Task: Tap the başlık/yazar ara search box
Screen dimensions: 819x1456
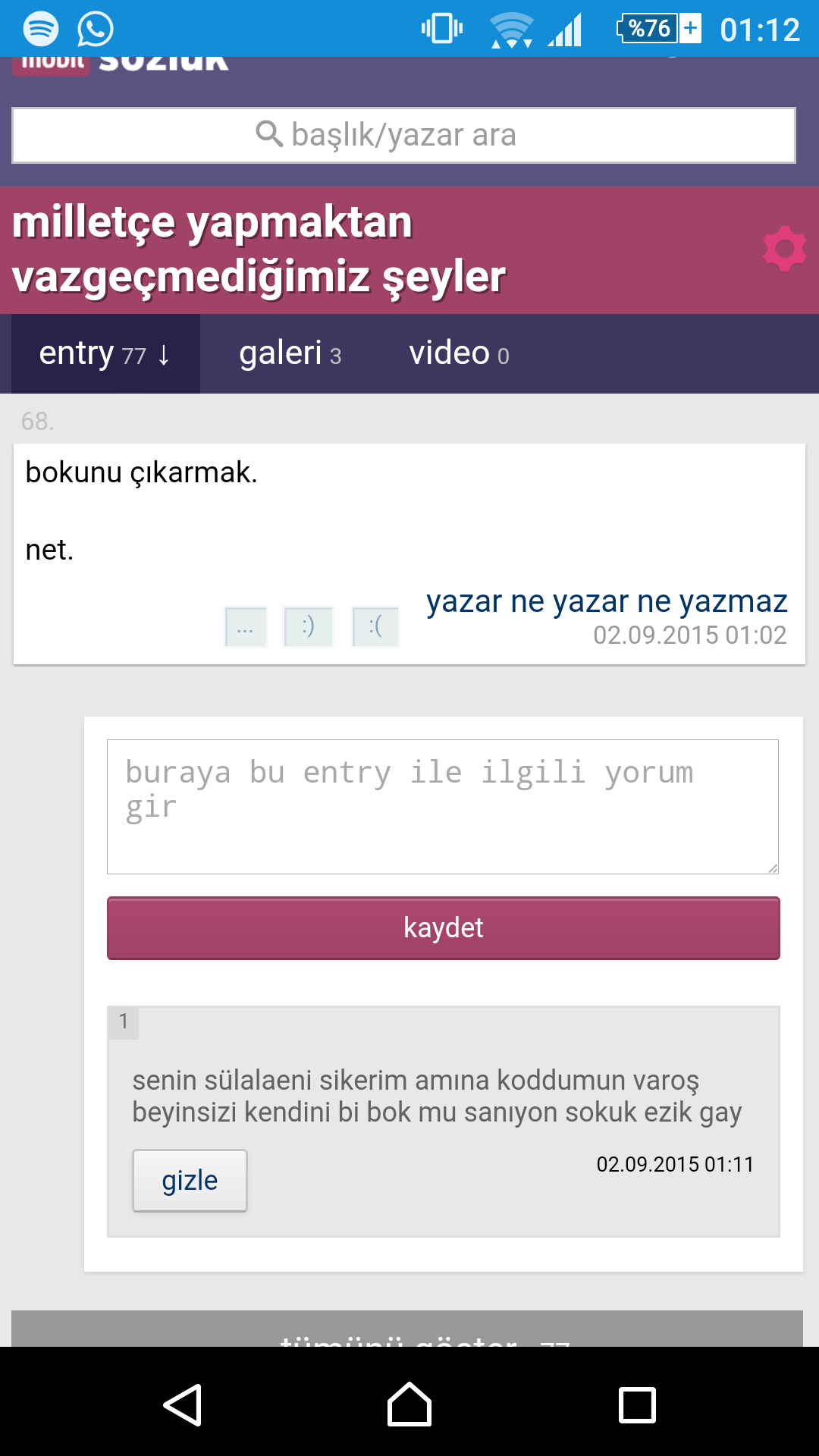Action: click(403, 135)
